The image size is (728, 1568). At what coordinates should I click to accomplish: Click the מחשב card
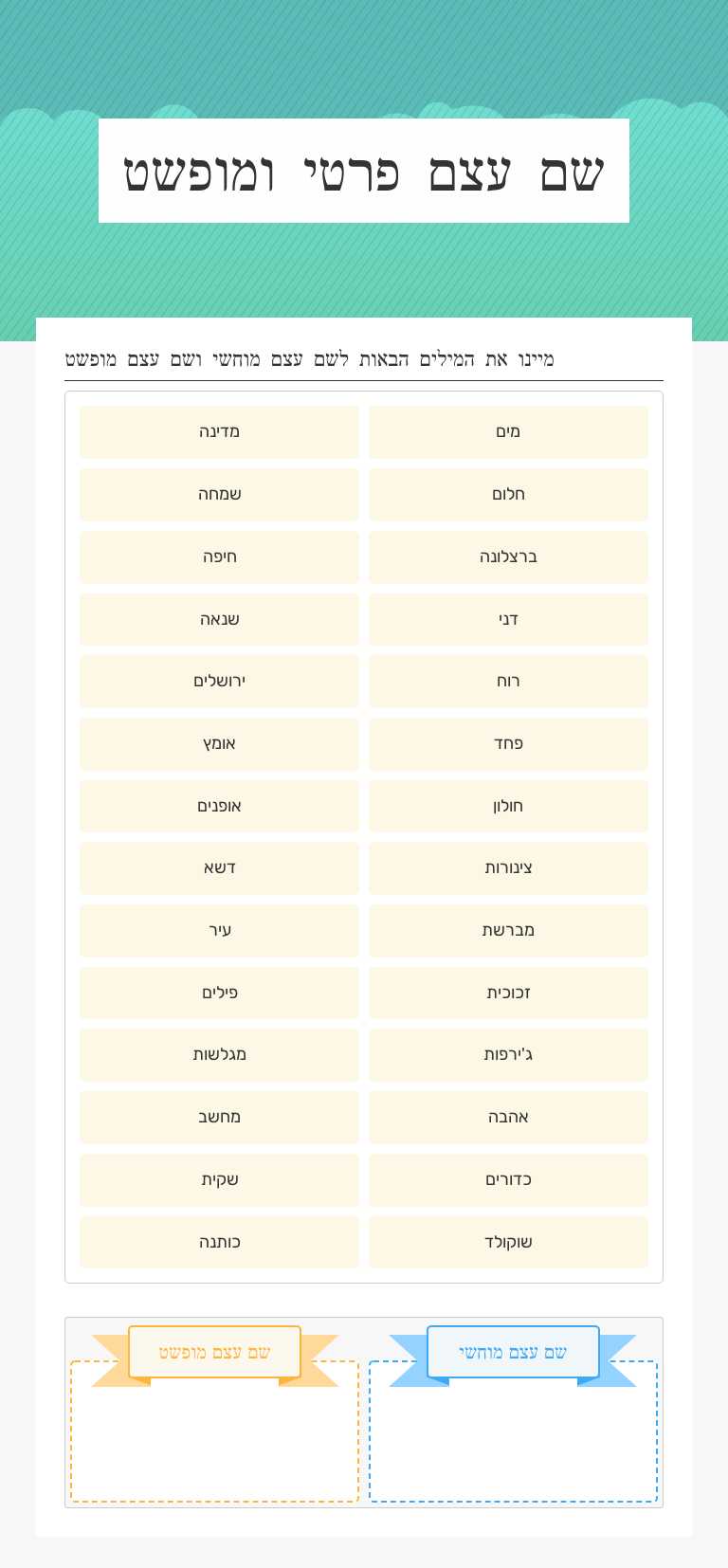[219, 1117]
